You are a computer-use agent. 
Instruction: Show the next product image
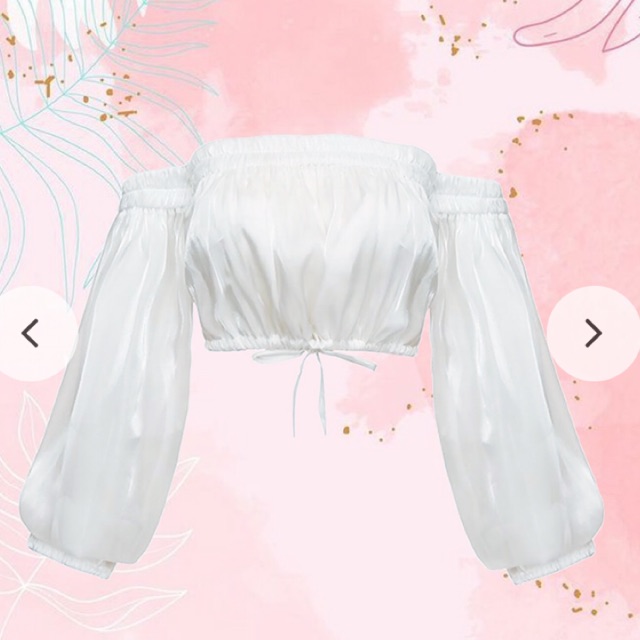[593, 332]
